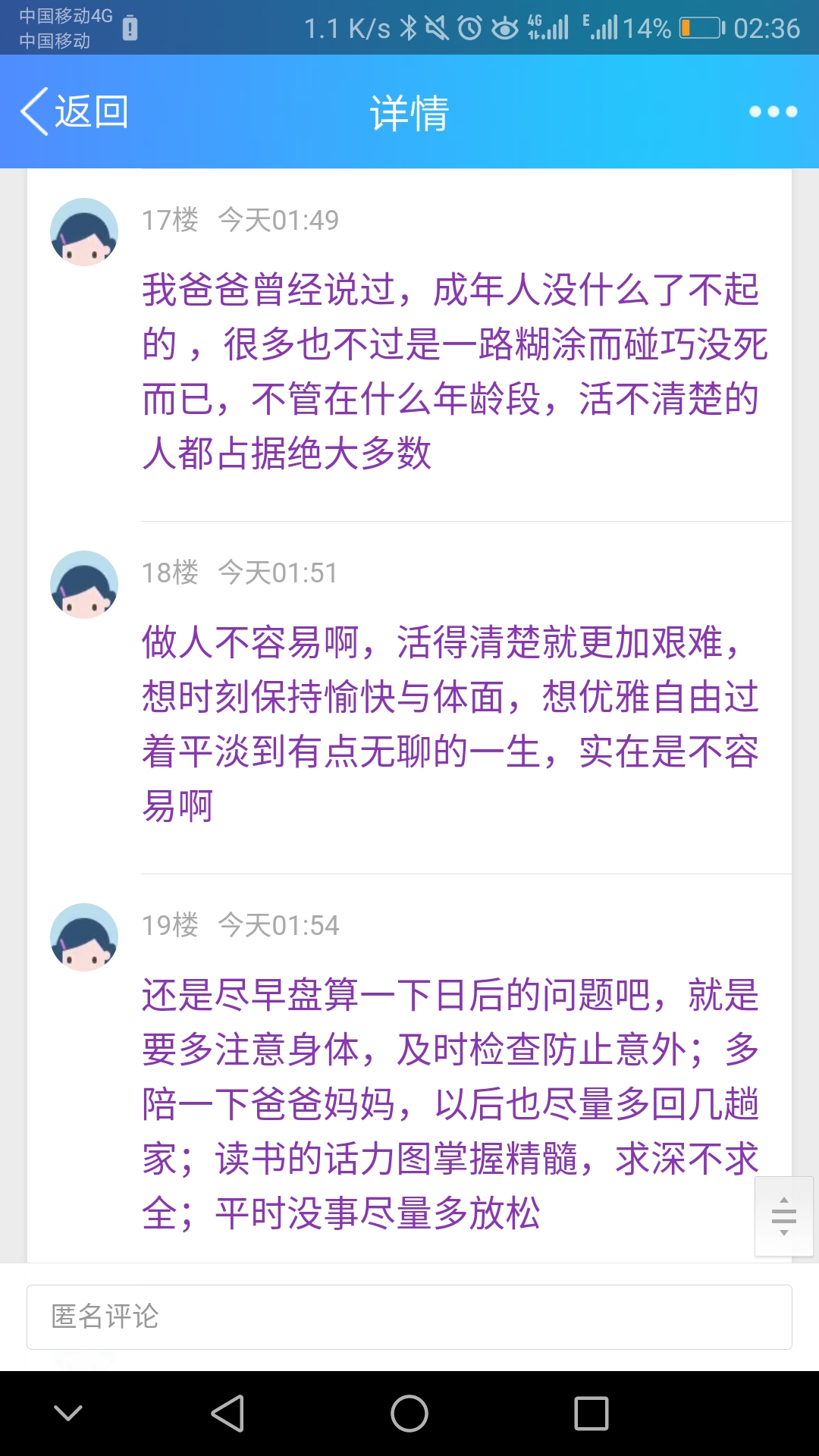
Task: Open the three-dot overflow menu
Action: pos(773,112)
